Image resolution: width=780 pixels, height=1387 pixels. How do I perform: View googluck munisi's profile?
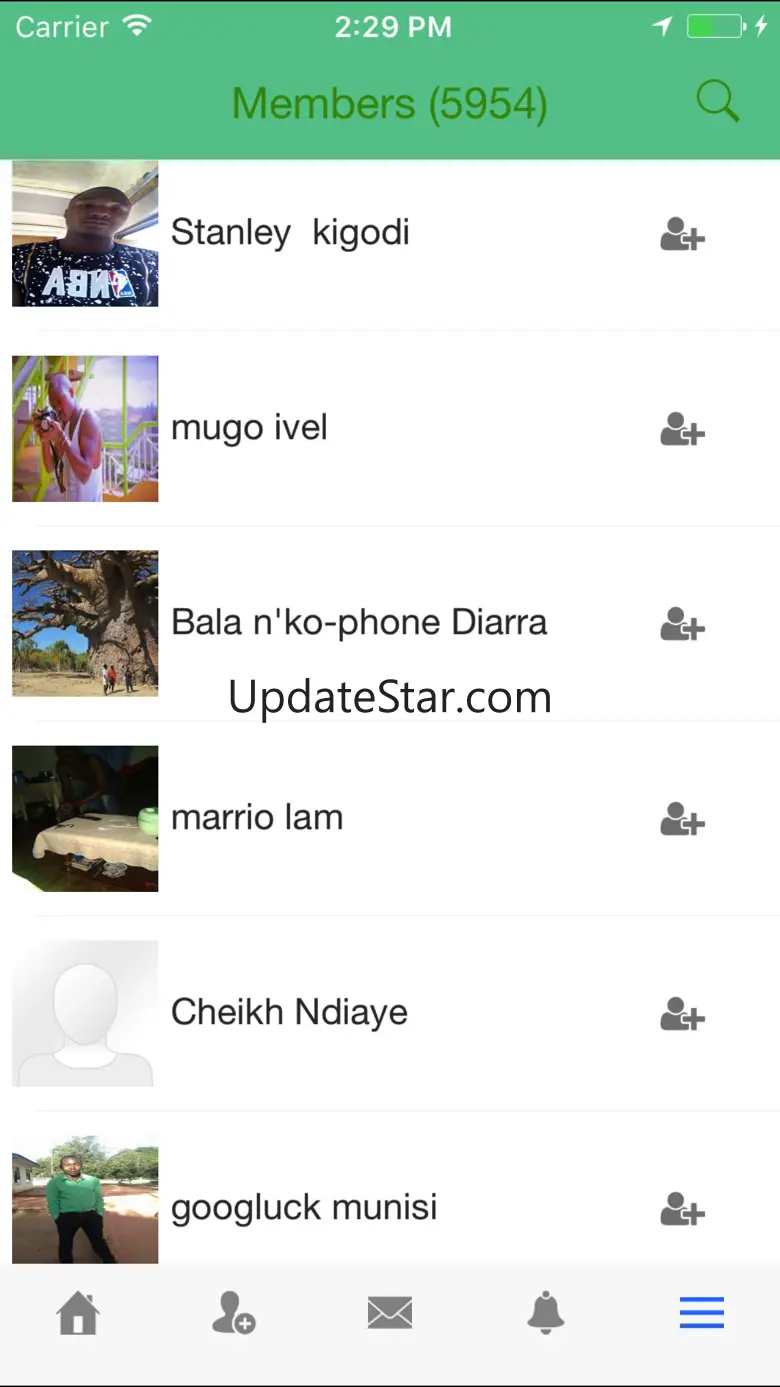tap(390, 1188)
